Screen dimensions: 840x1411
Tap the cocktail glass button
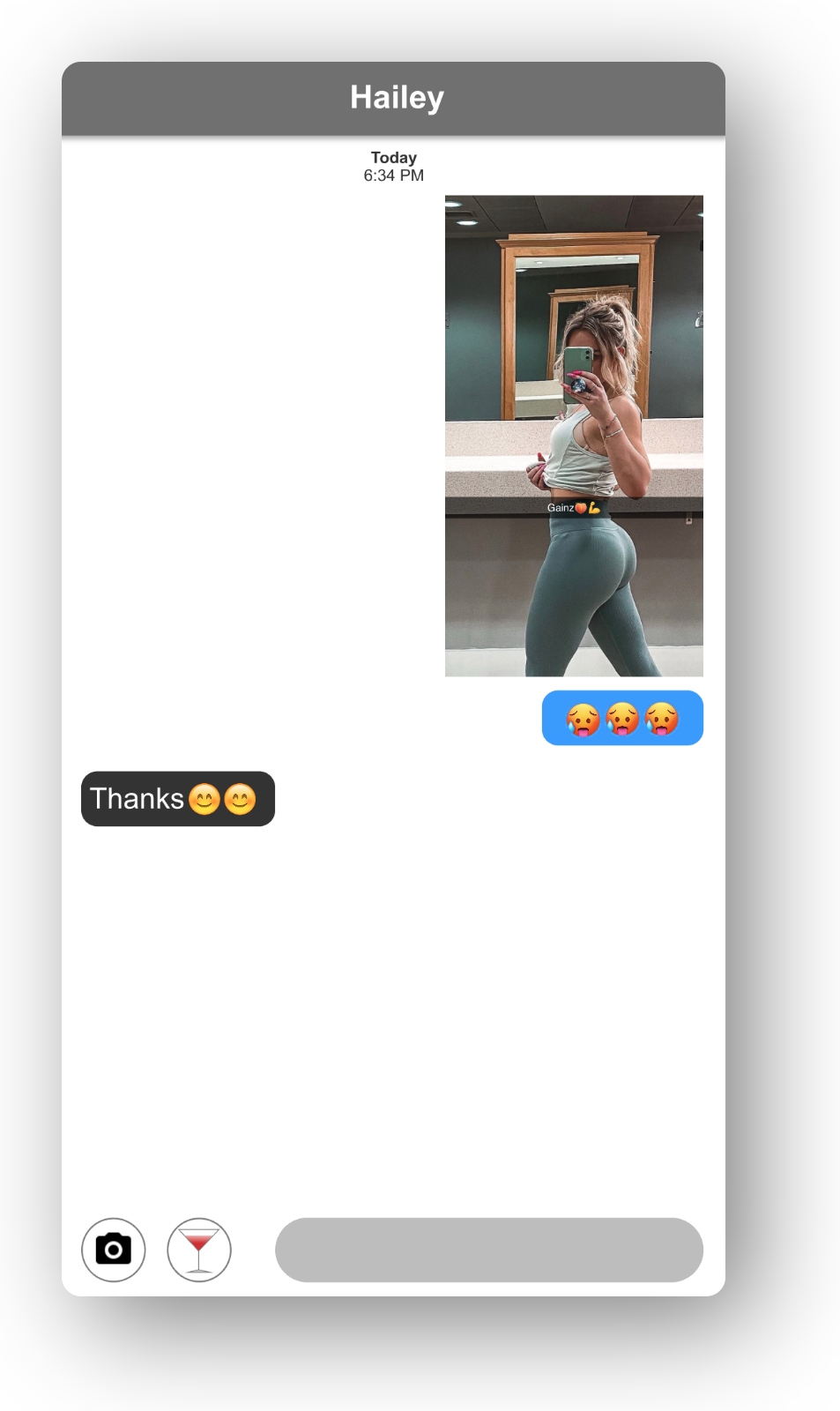(x=199, y=1250)
